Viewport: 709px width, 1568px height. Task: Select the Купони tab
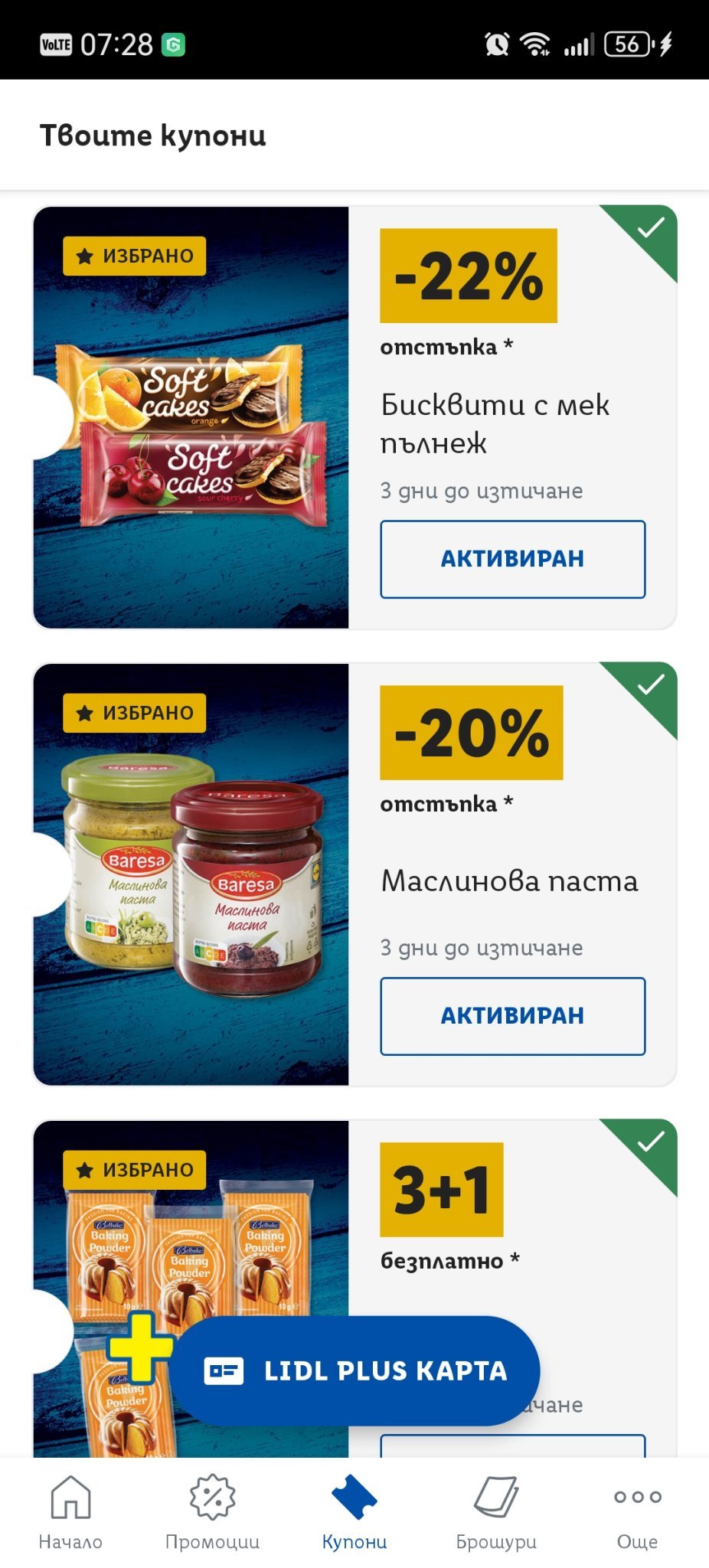click(354, 1512)
